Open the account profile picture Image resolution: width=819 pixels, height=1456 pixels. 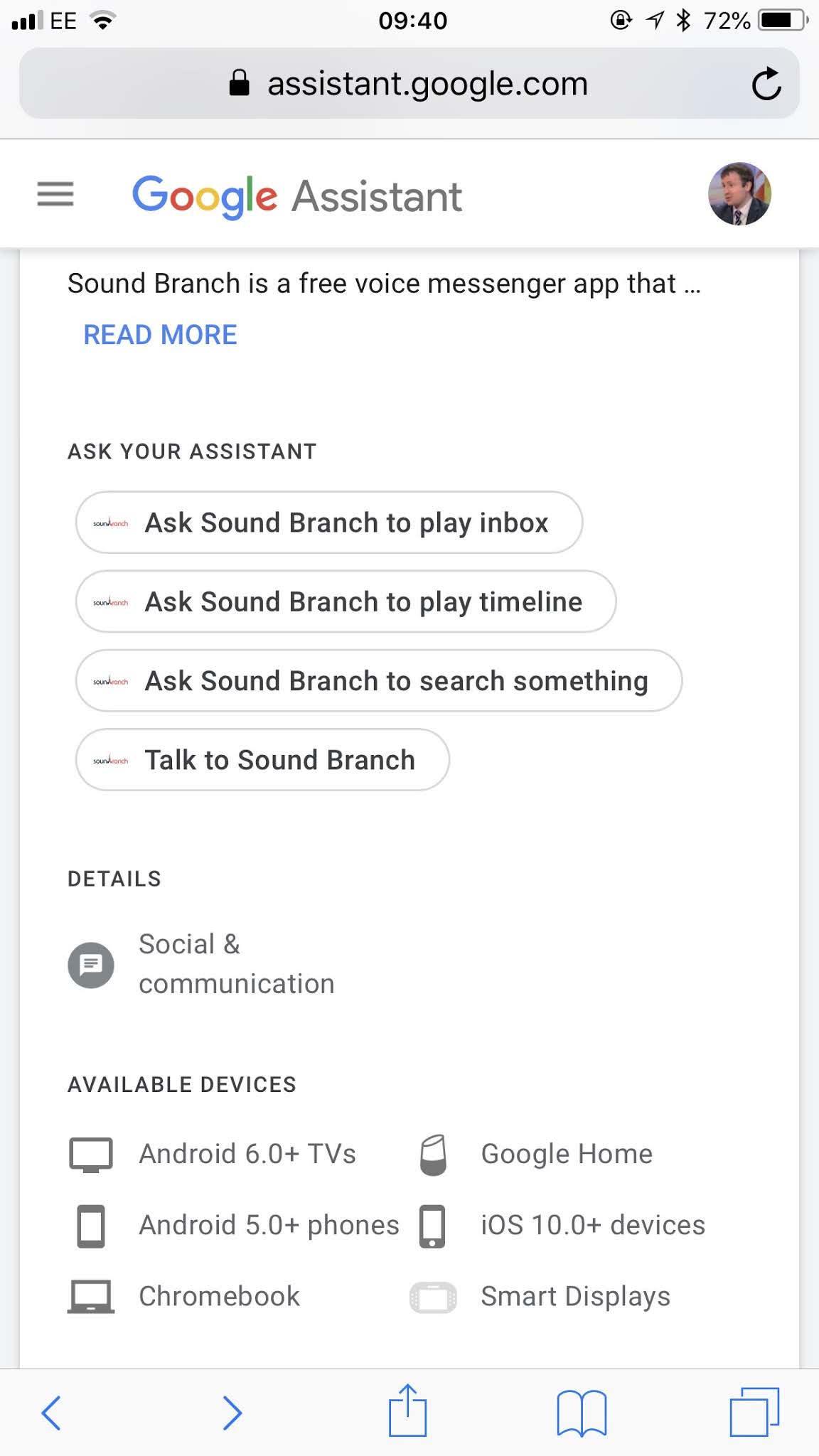(739, 194)
